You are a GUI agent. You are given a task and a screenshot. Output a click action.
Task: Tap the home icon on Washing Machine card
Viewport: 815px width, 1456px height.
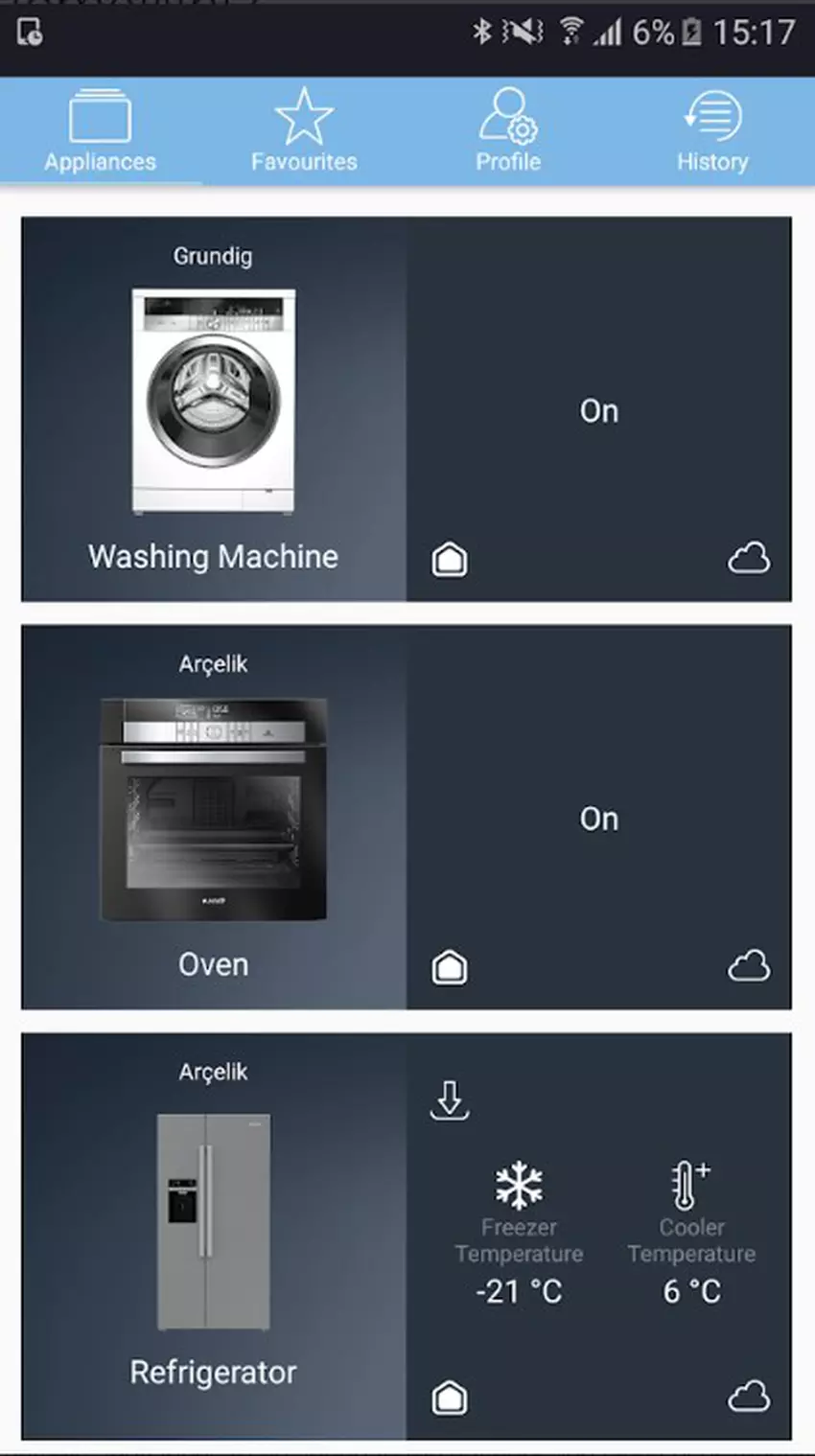coord(450,559)
